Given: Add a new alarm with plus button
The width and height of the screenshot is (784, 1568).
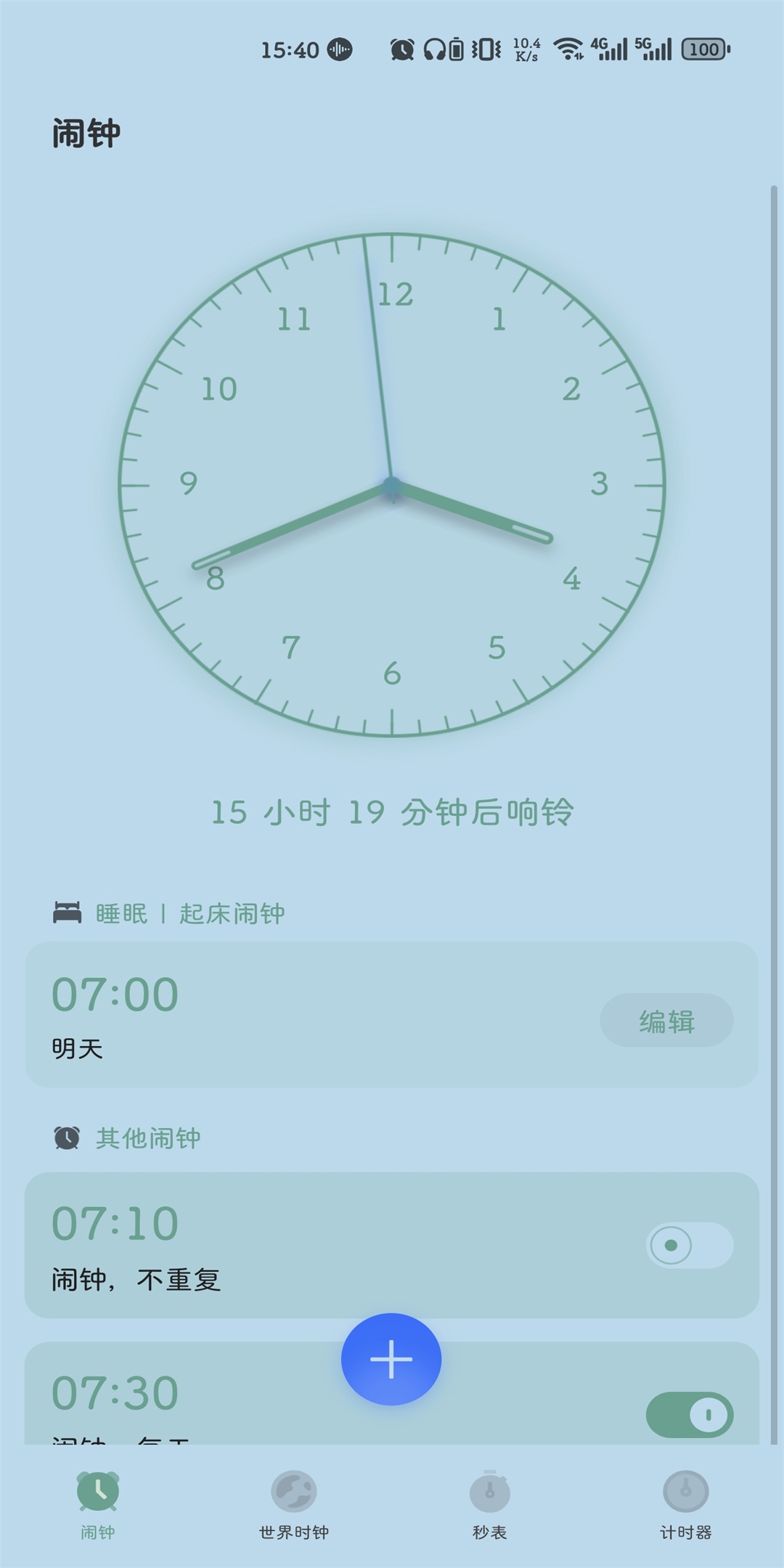Looking at the screenshot, I should [x=391, y=1359].
